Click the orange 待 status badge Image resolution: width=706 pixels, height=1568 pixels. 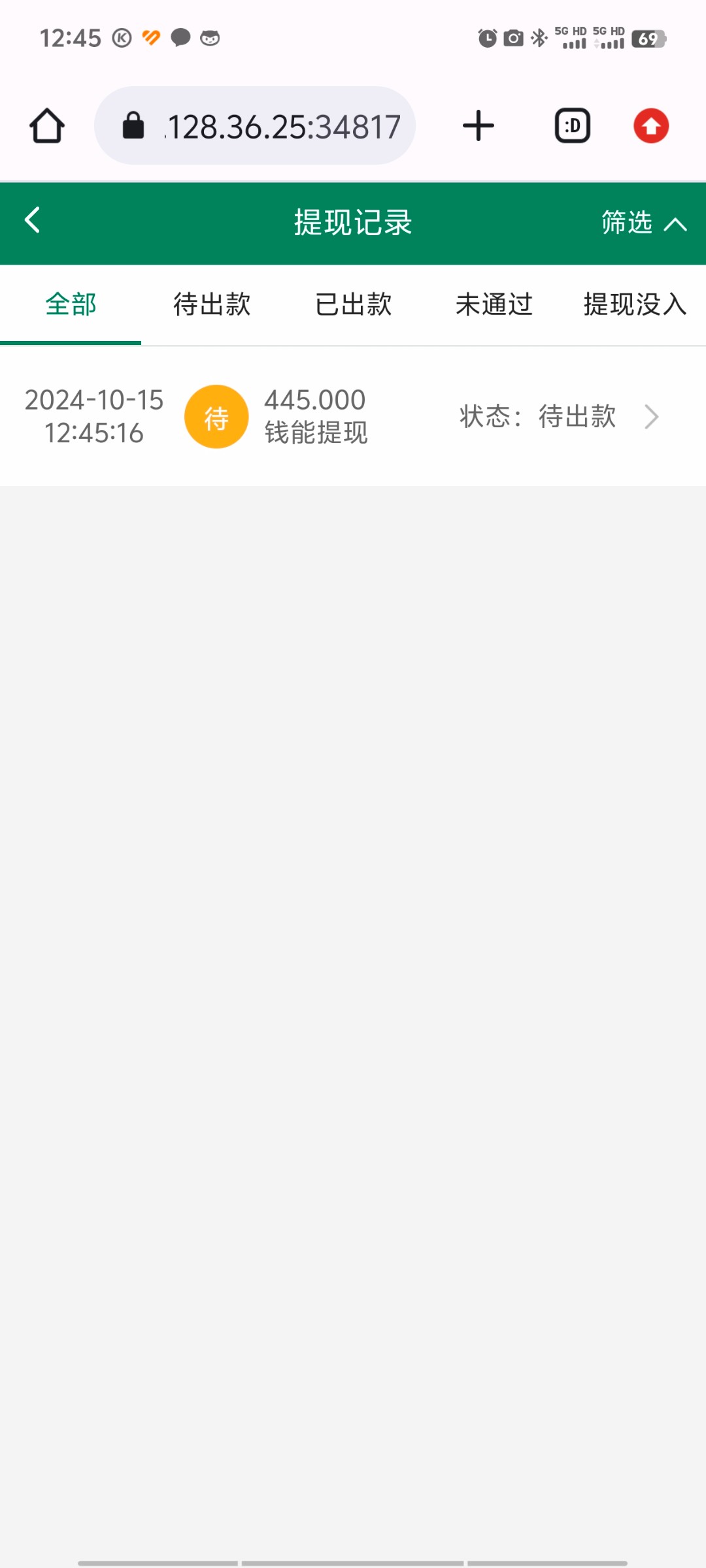coord(216,416)
